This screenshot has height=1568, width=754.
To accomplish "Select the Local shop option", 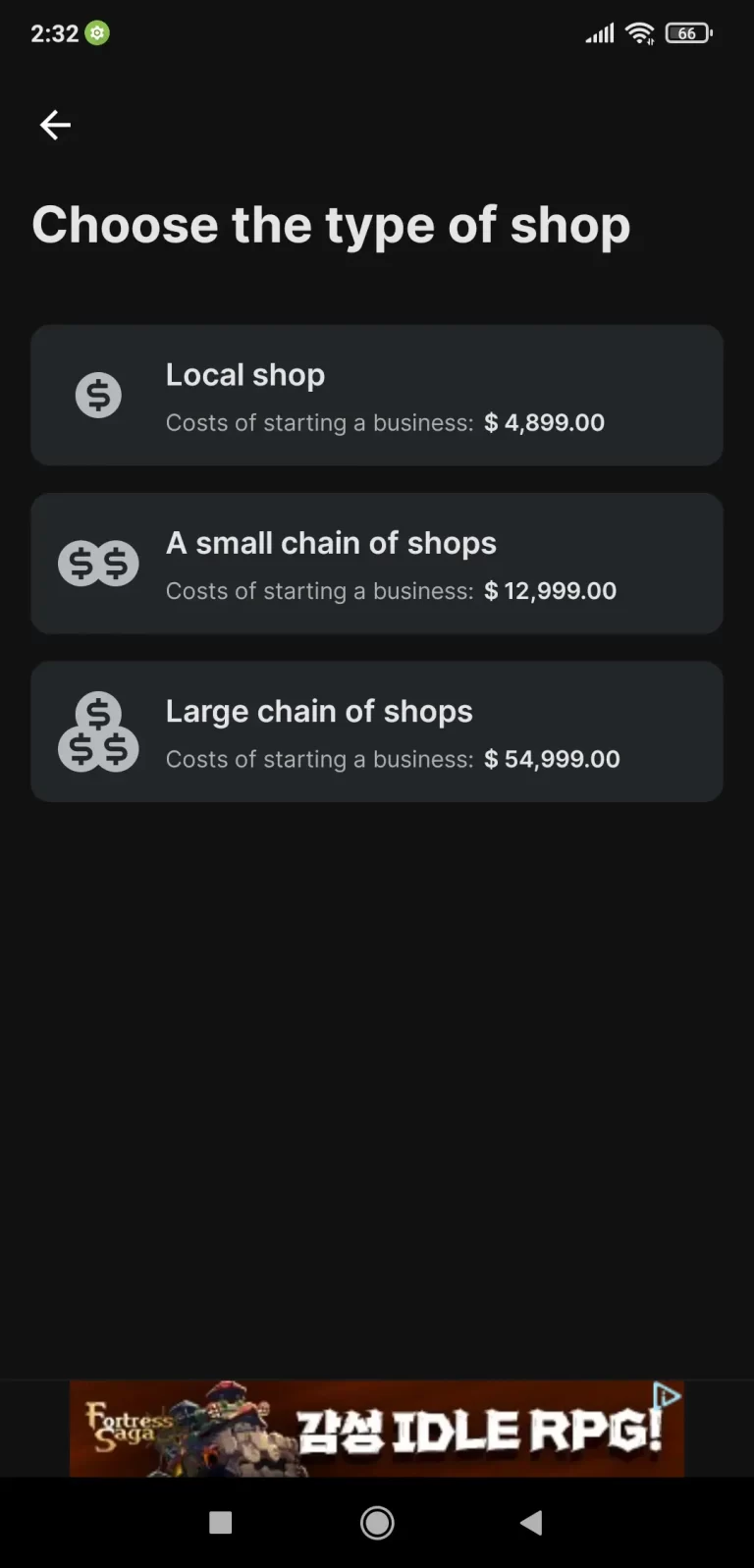I will 377,396.
